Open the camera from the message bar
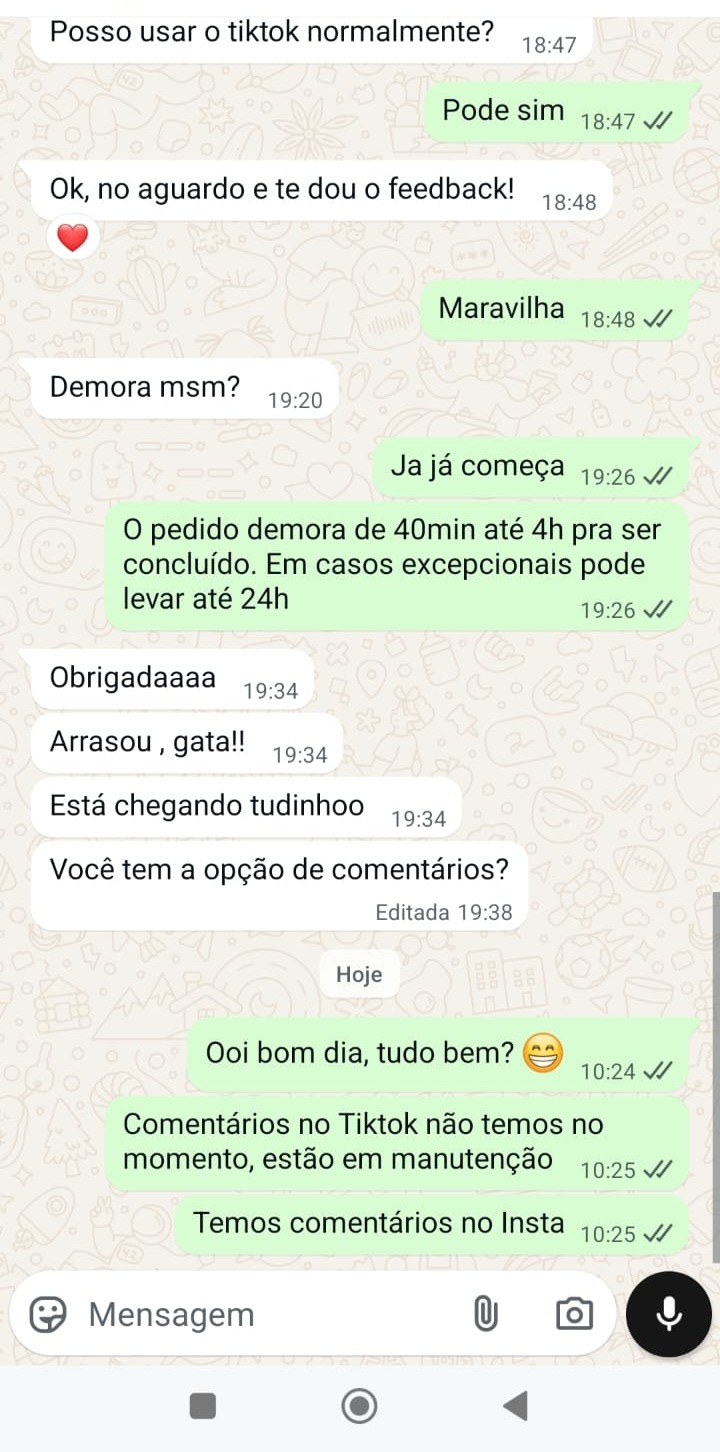 click(574, 1314)
